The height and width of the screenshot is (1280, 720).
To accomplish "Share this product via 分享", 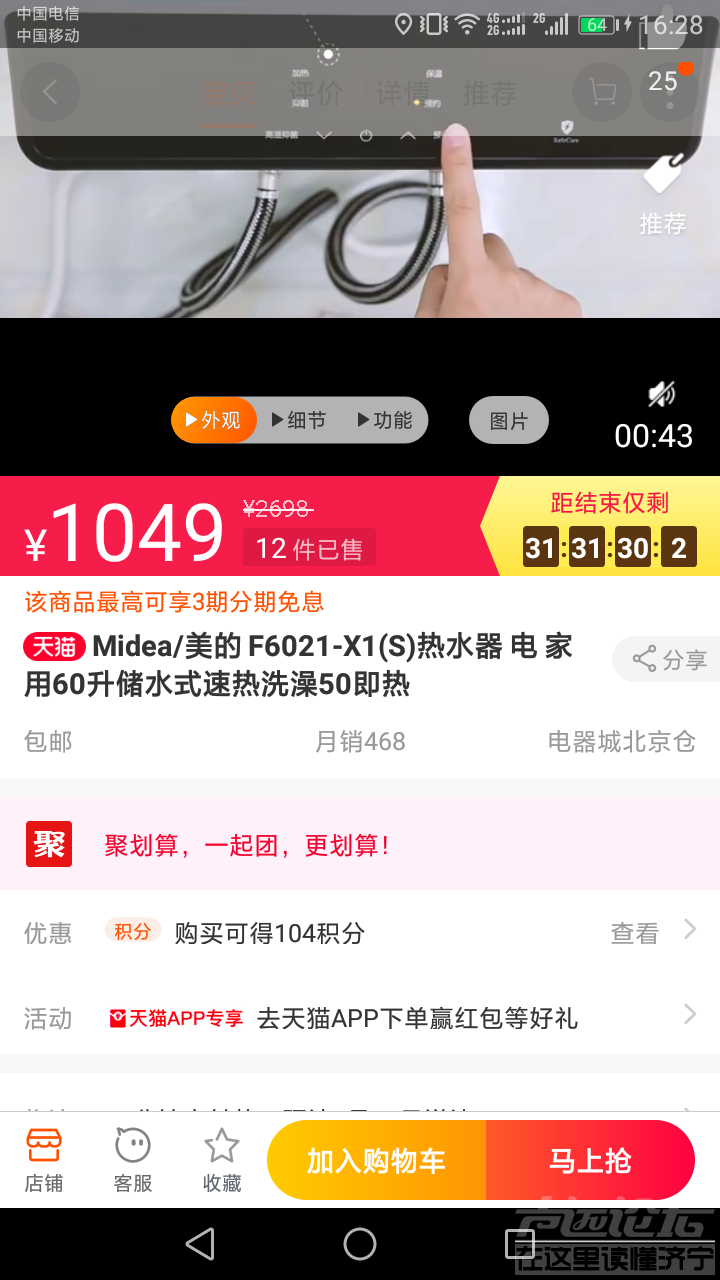I will (669, 660).
